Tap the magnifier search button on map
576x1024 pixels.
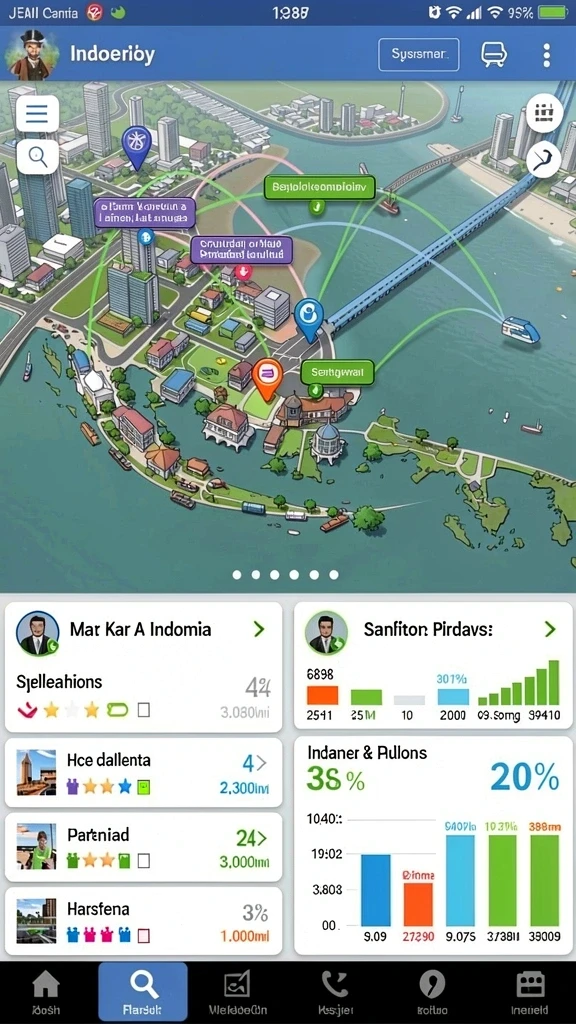[37, 157]
